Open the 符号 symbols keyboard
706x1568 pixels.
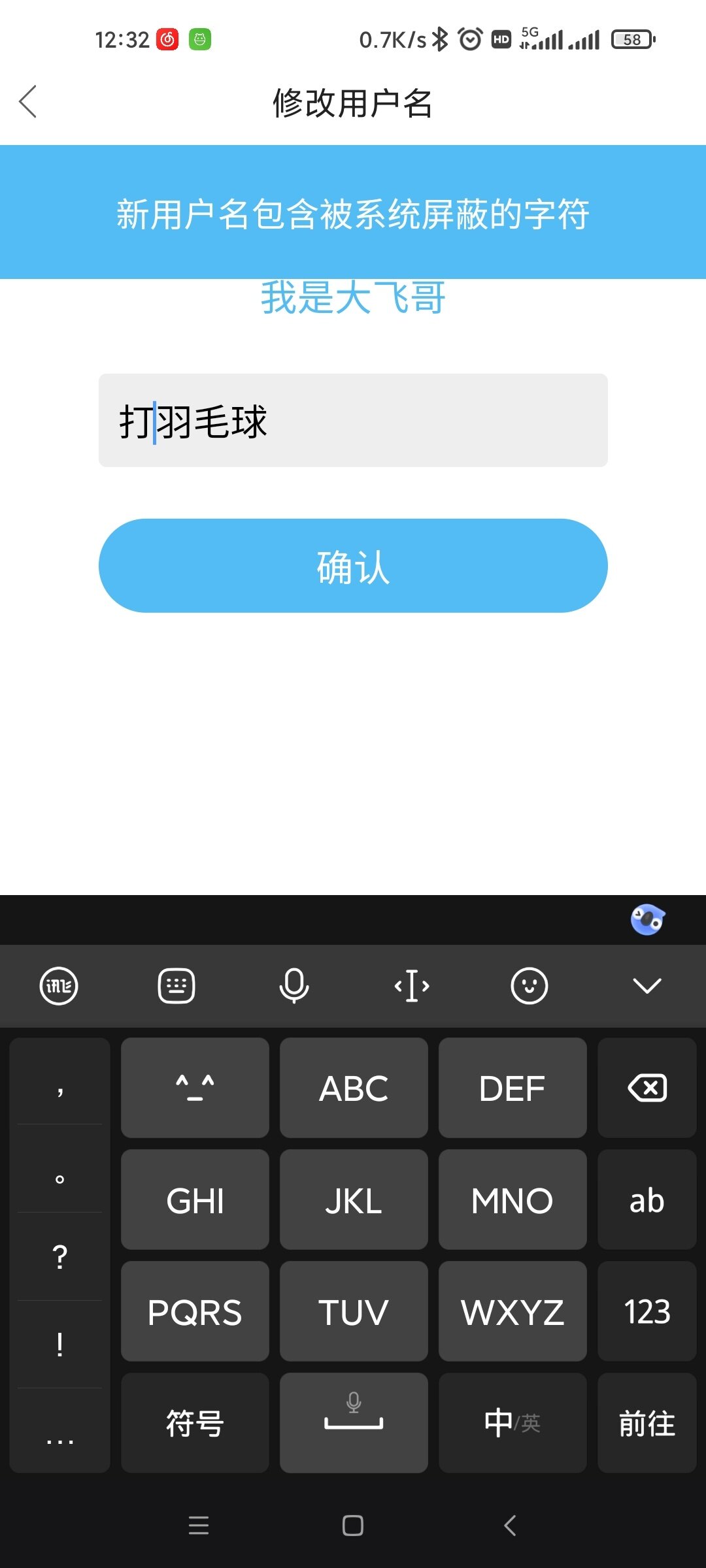(x=195, y=1423)
